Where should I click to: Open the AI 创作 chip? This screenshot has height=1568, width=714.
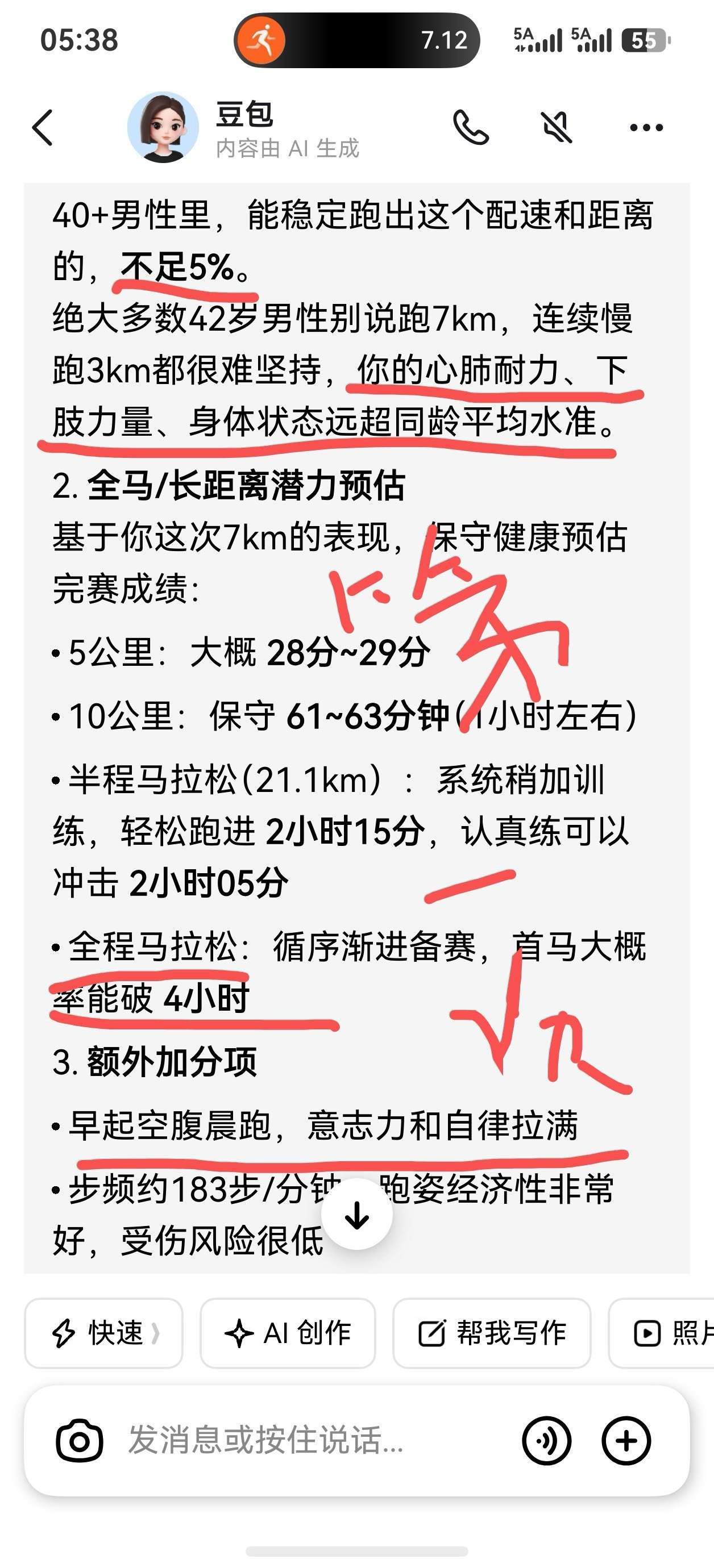[288, 1333]
